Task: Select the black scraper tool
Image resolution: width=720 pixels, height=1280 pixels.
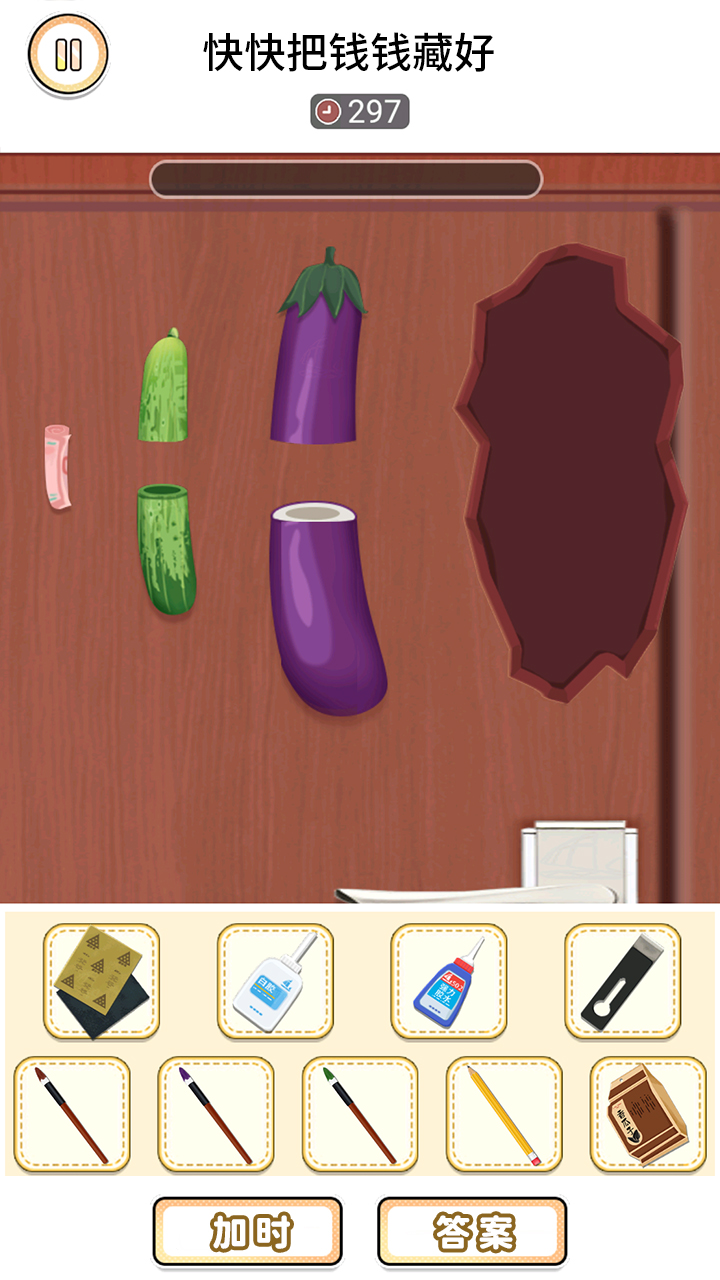Action: coord(622,981)
